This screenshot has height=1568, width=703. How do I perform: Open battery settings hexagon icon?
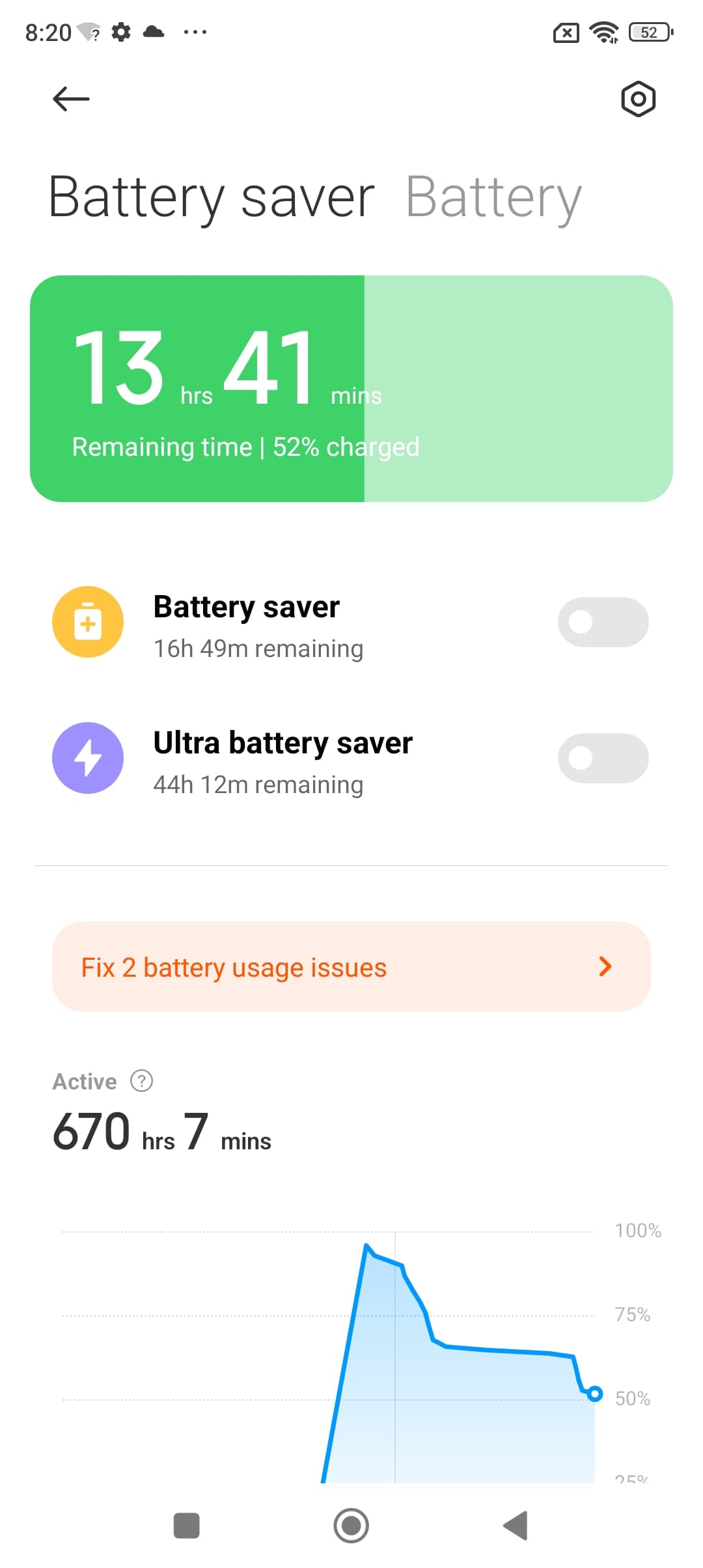(x=638, y=99)
